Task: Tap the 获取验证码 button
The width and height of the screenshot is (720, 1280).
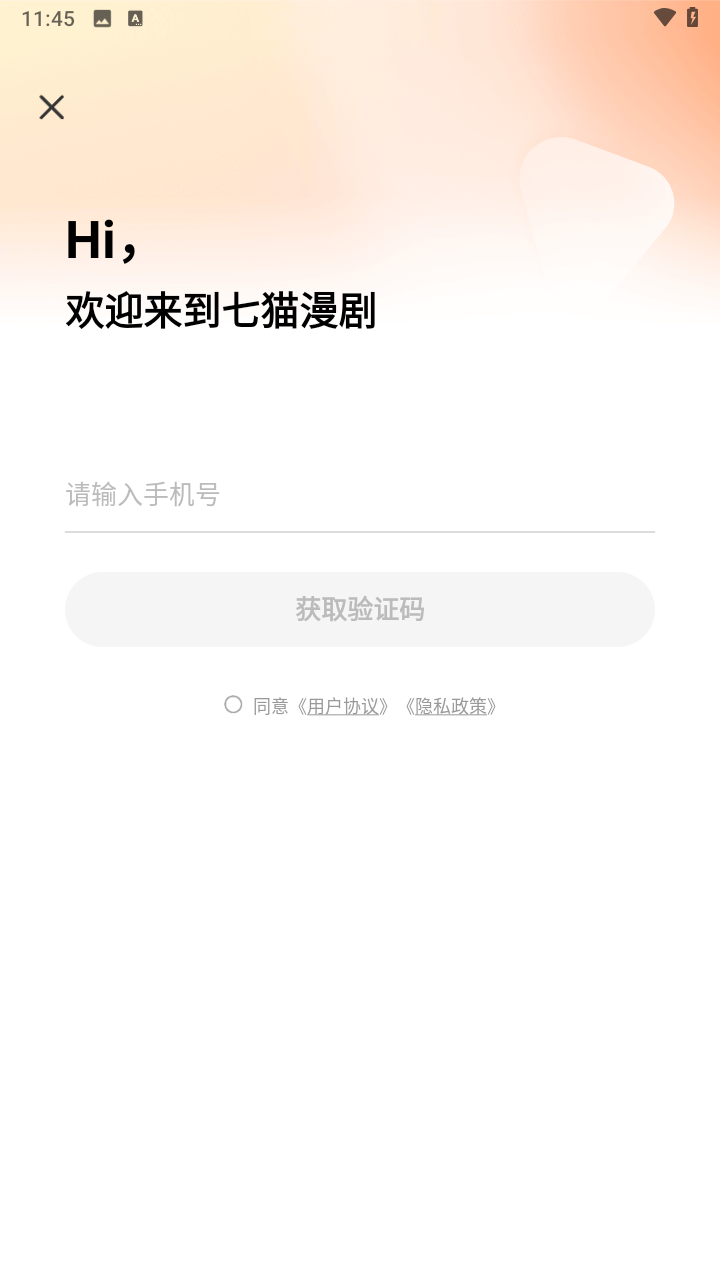Action: pyautogui.click(x=360, y=609)
